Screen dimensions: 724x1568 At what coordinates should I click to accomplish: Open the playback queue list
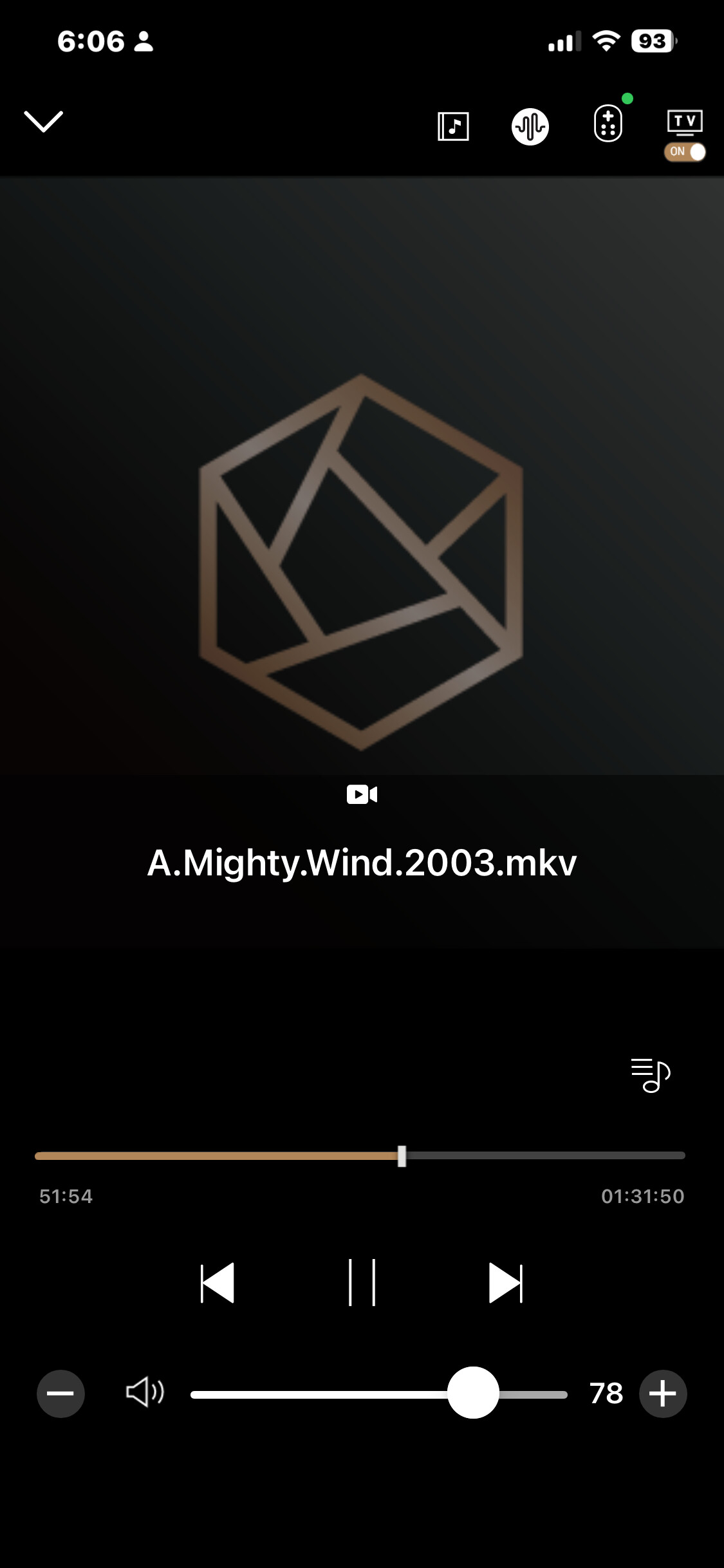point(650,1075)
